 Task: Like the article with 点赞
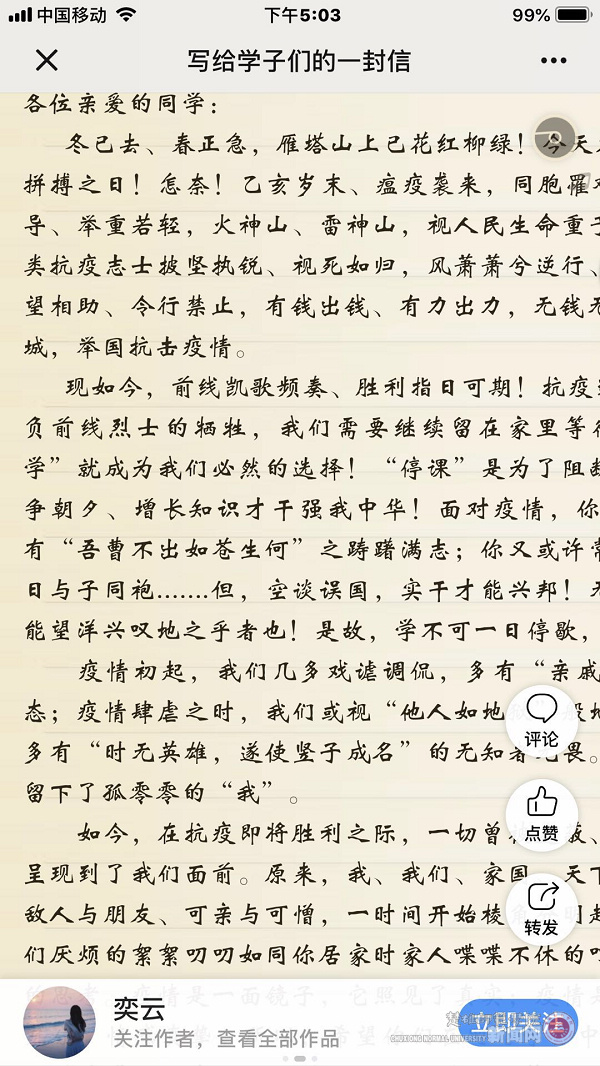(541, 815)
